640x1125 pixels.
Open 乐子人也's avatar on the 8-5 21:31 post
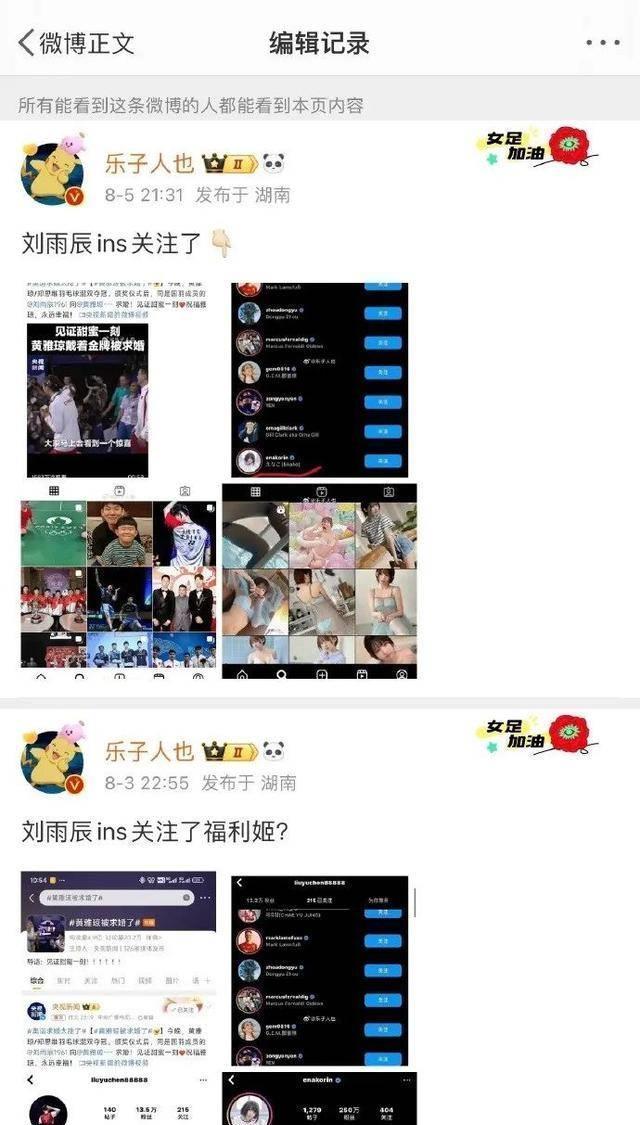(x=54, y=171)
